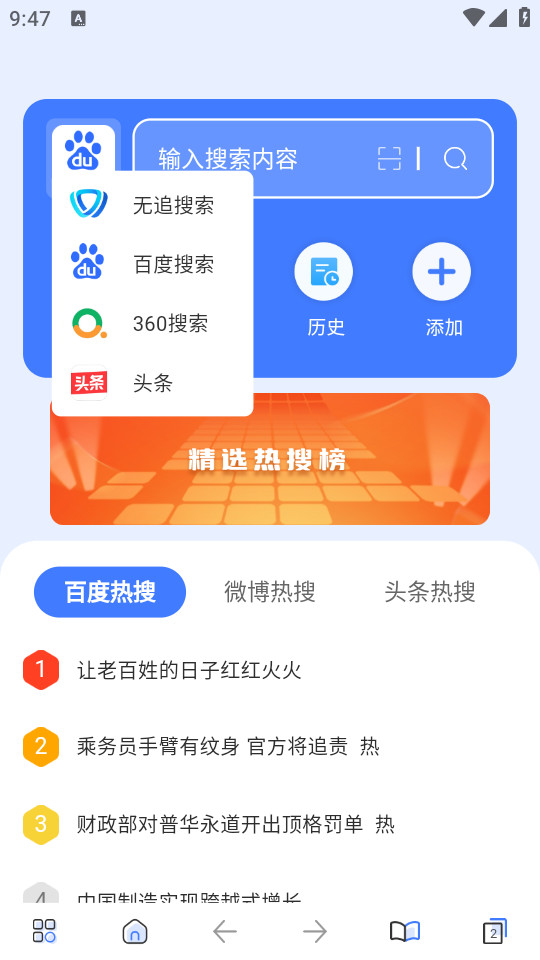Screen dimensions: 540x960
Task: Select 无追搜索 as search engine
Action: click(152, 204)
